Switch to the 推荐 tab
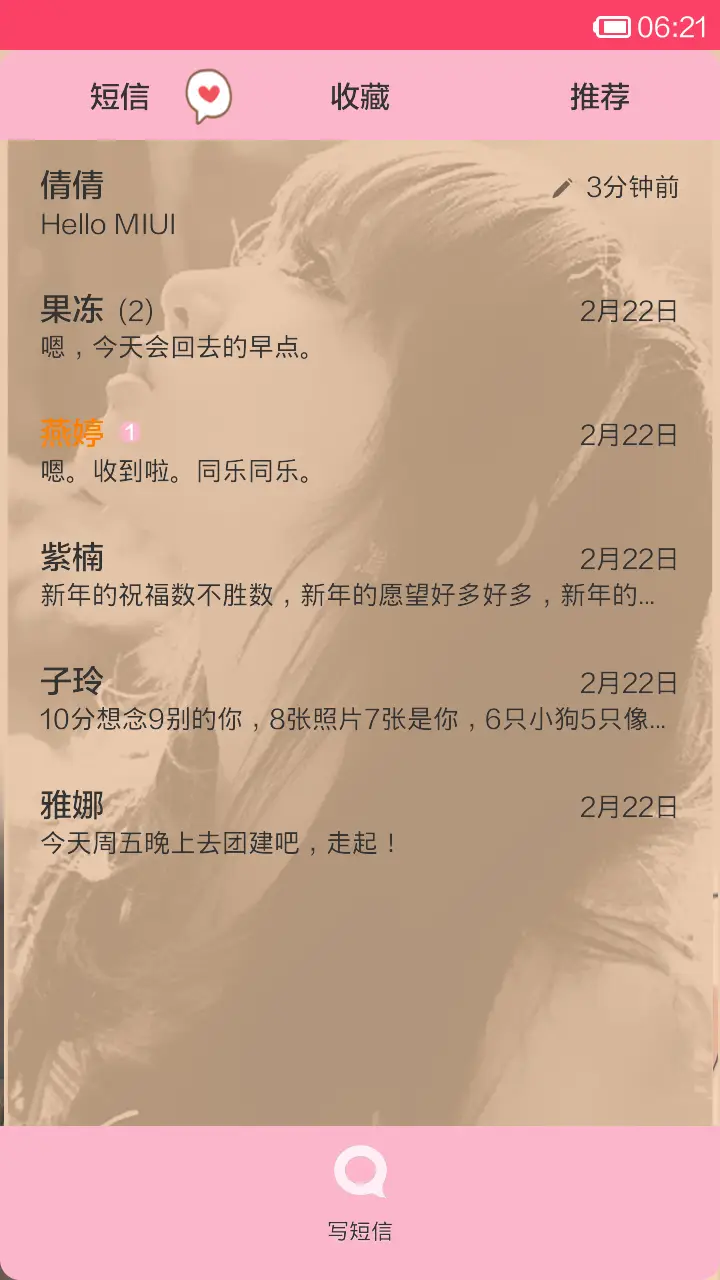This screenshot has width=720, height=1280. pos(600,96)
